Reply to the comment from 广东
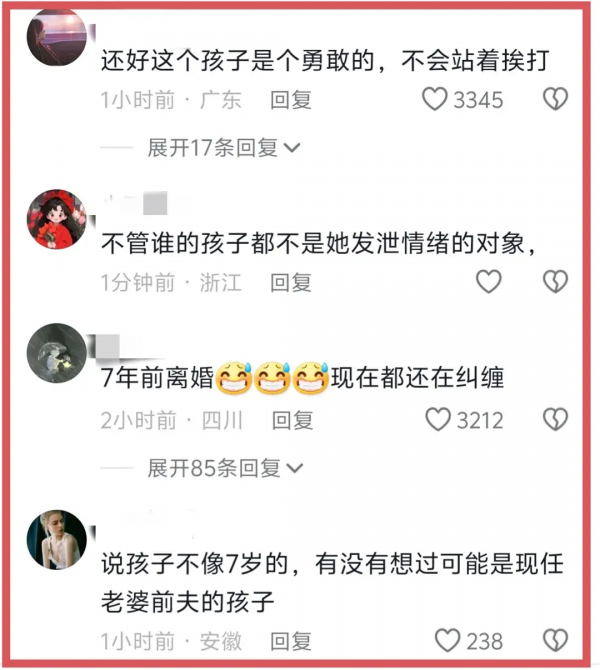The image size is (600, 670). click(292, 100)
